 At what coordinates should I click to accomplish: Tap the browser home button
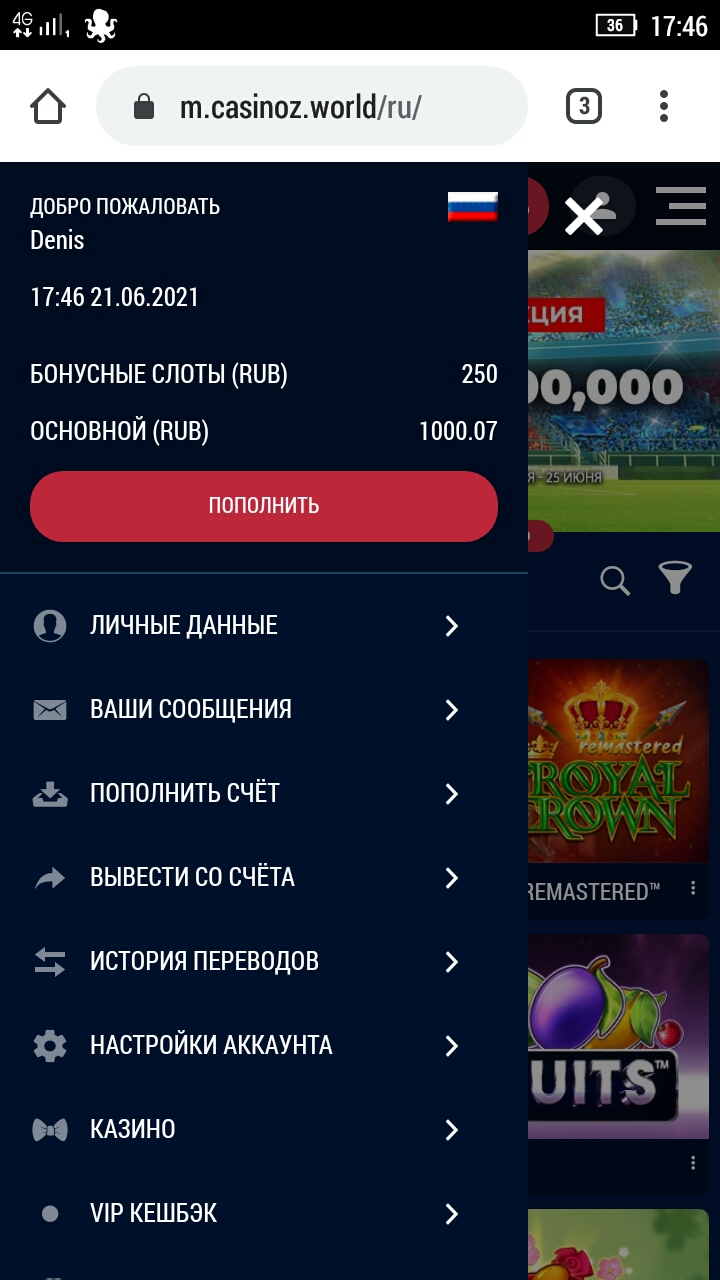click(48, 106)
